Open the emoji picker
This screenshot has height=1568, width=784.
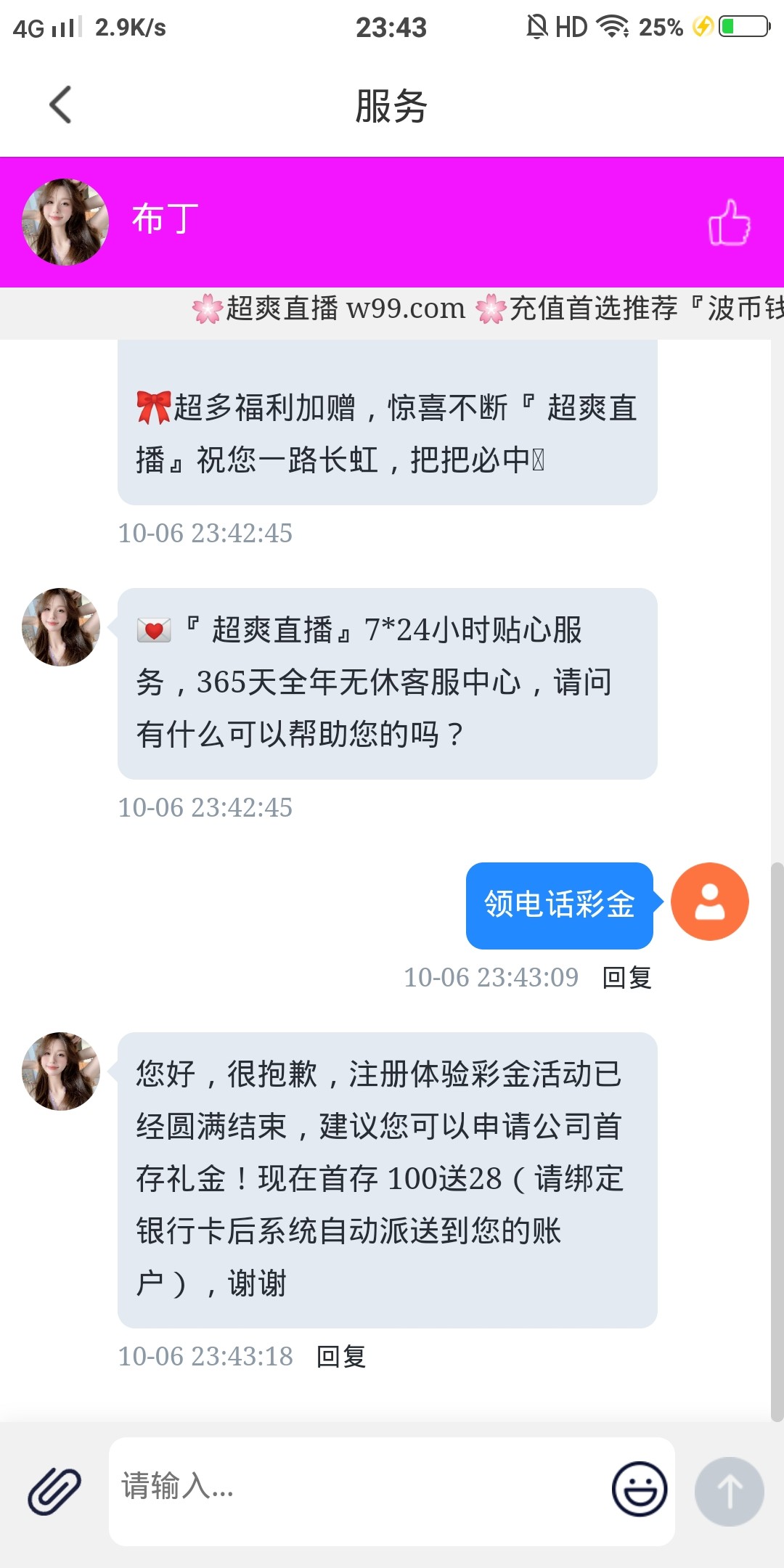639,1490
